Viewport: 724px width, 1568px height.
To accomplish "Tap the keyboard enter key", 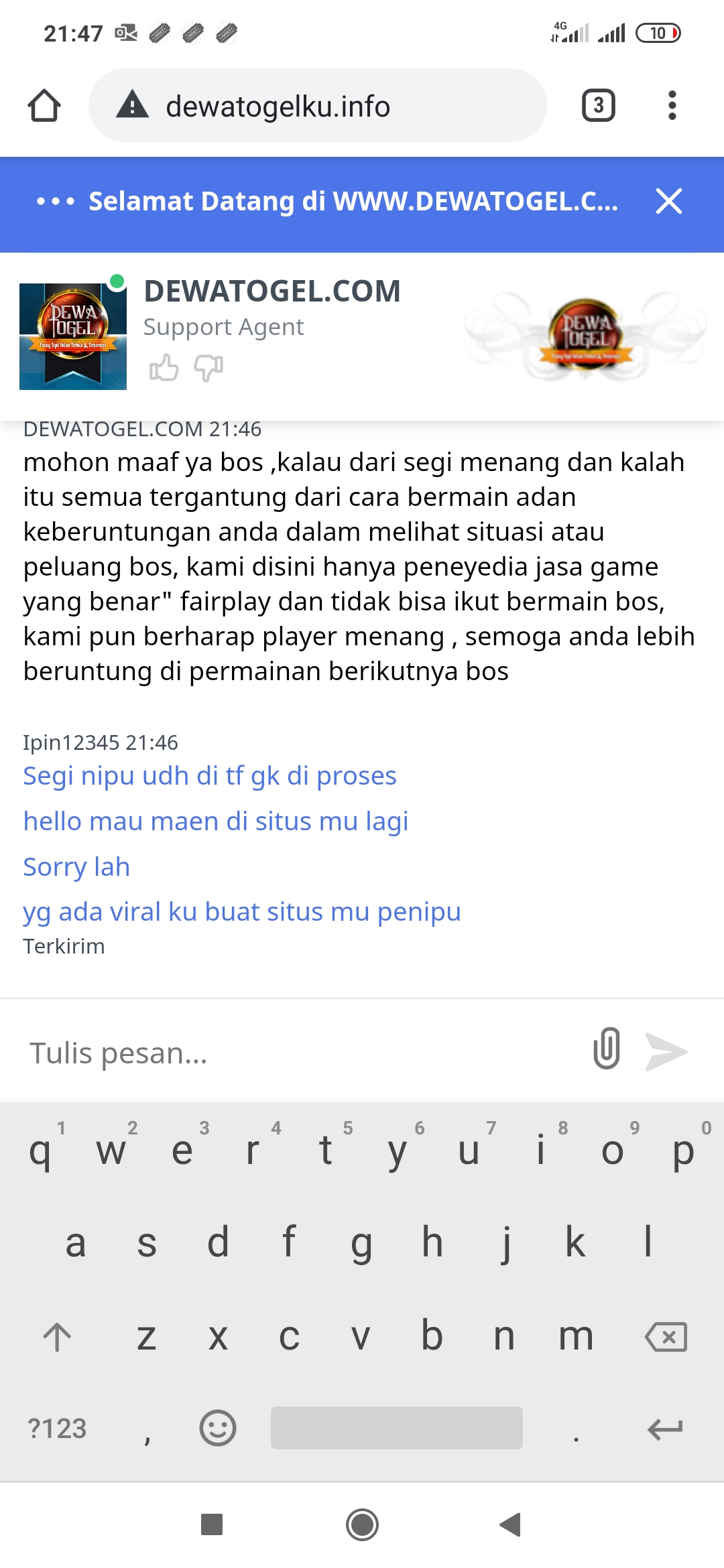I will pos(665,1429).
